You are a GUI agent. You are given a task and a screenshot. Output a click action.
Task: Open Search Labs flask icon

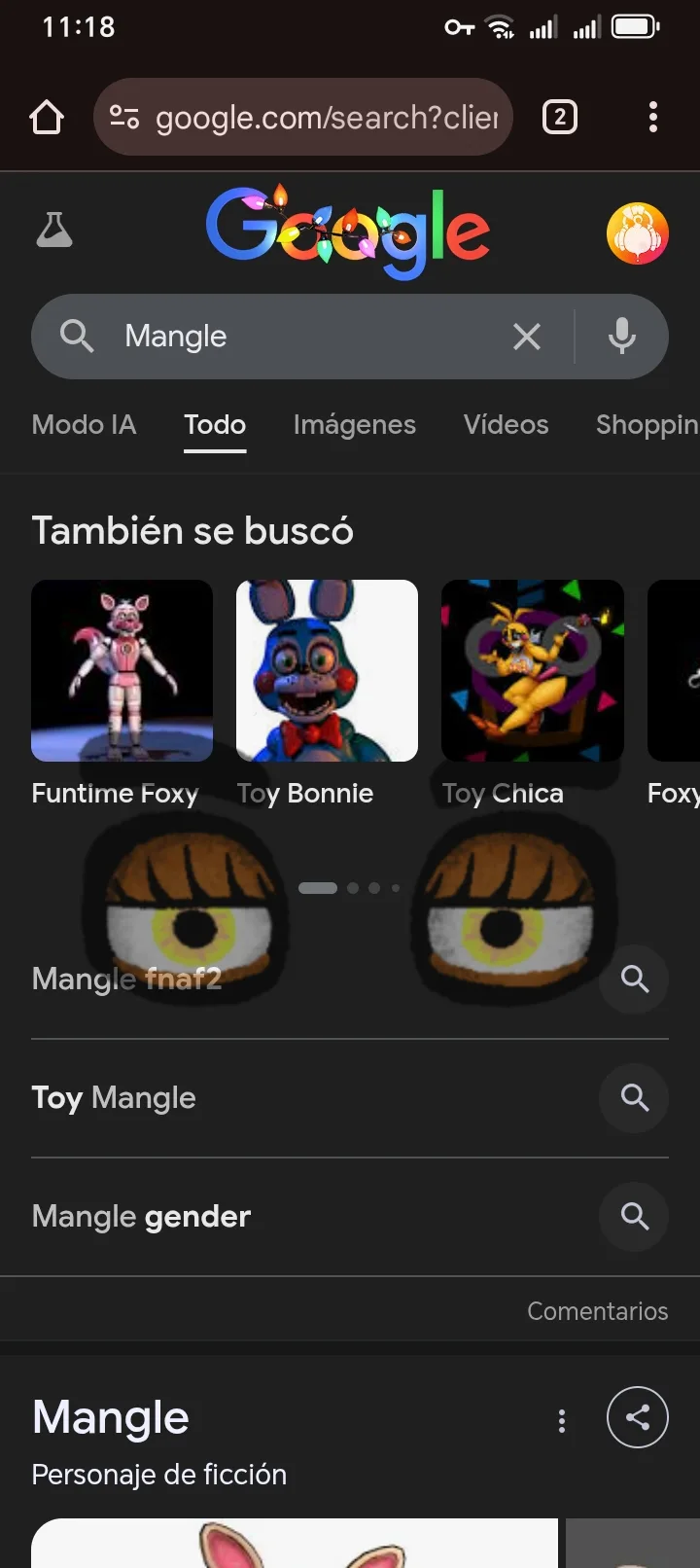[x=54, y=231]
